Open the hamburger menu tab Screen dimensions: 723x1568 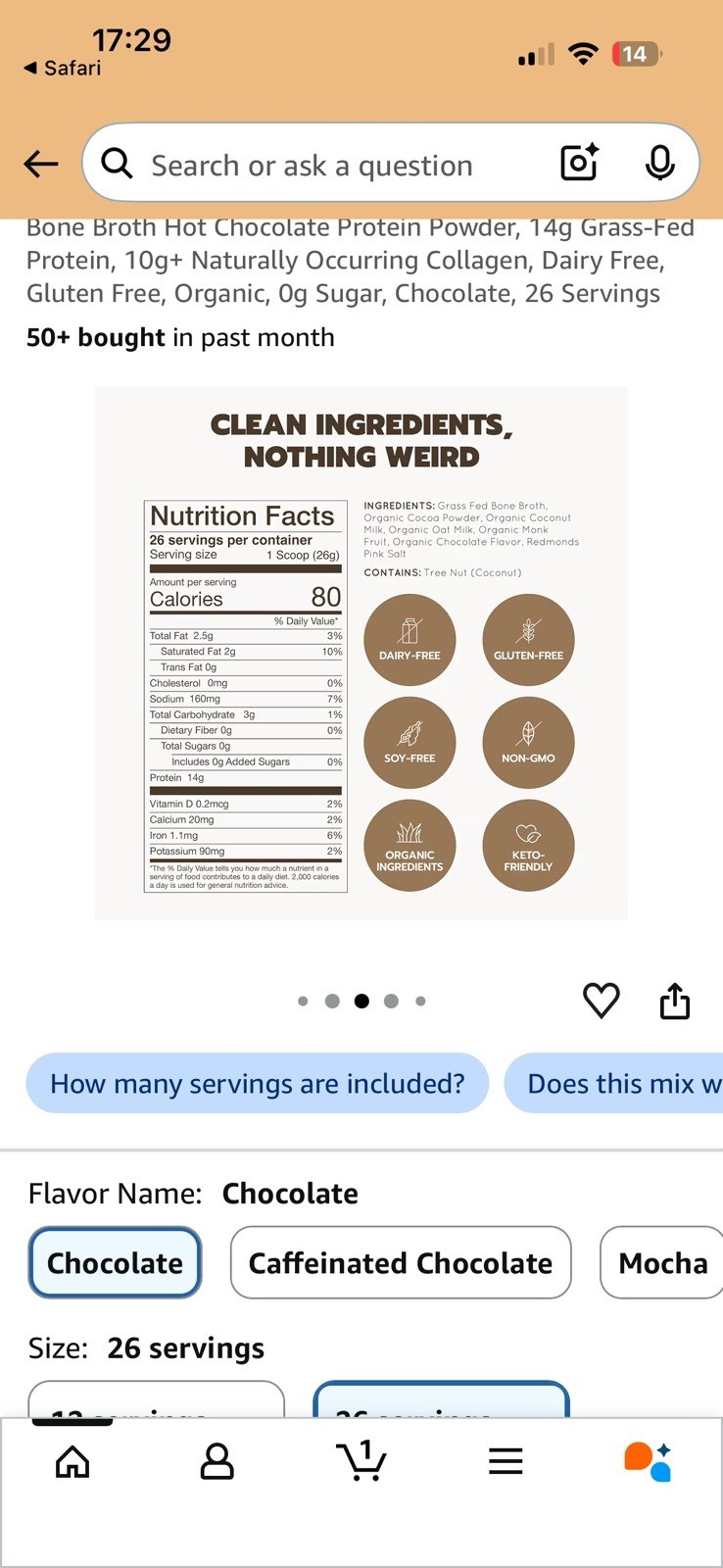[506, 1462]
